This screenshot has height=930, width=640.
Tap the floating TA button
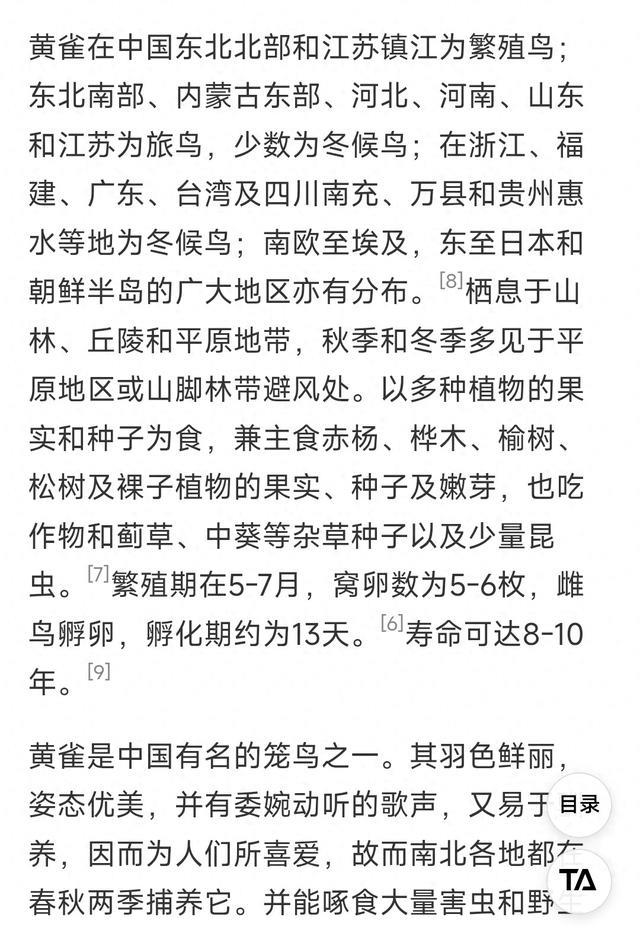(579, 880)
